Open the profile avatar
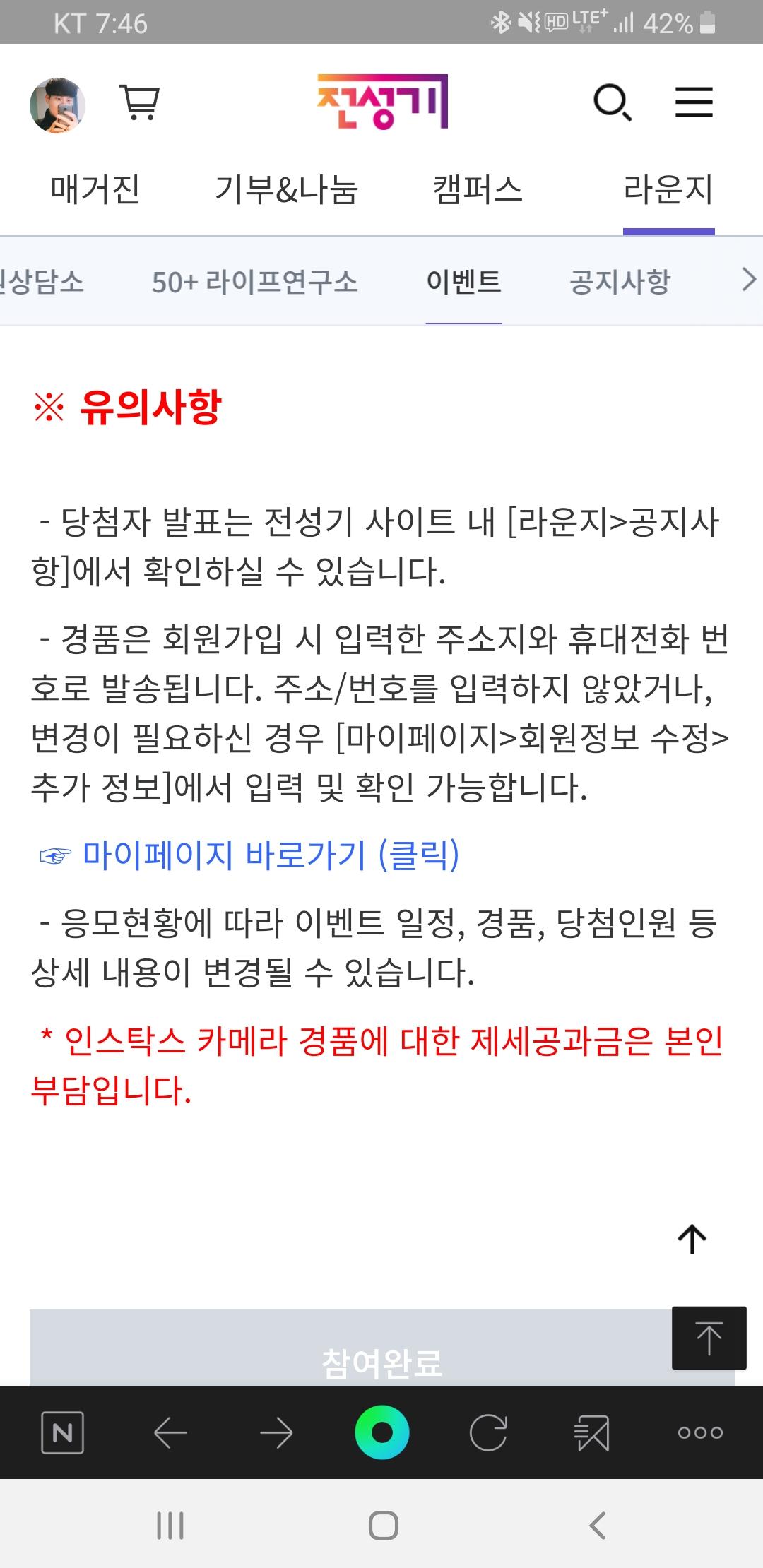 coord(57,105)
